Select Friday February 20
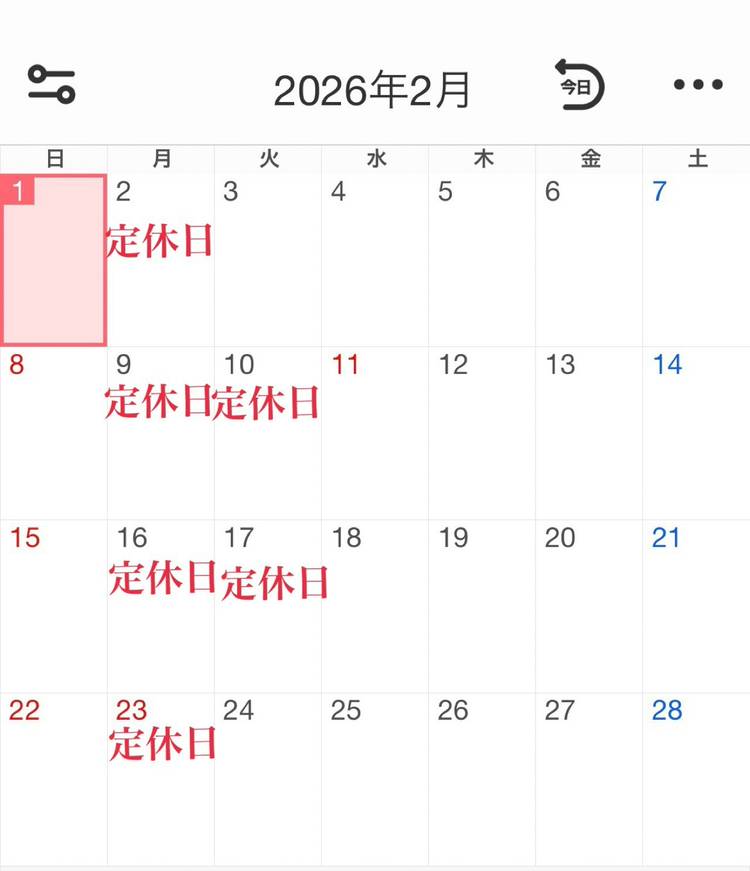750x871 pixels. click(x=588, y=605)
